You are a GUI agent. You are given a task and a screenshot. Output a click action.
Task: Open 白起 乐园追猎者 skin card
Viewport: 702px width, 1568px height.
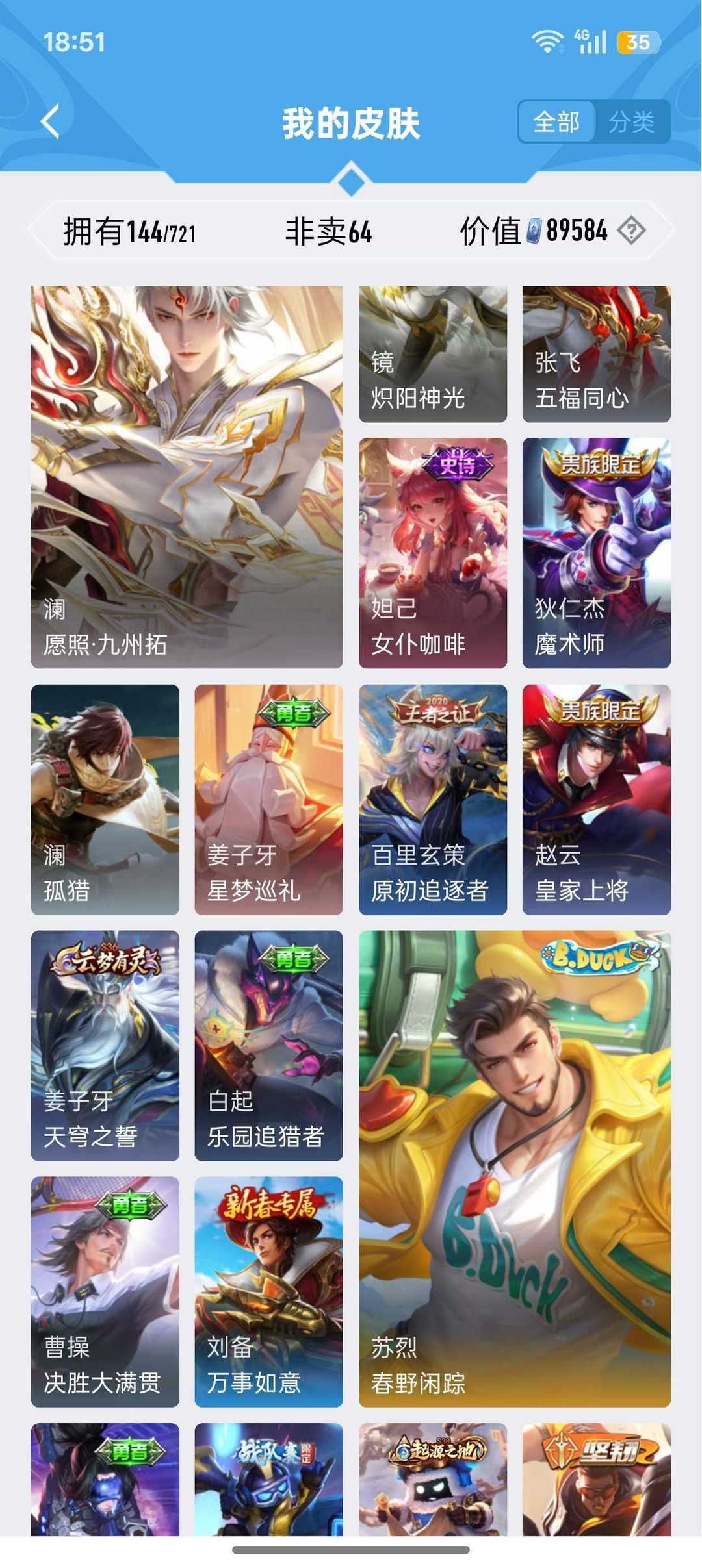[269, 1046]
